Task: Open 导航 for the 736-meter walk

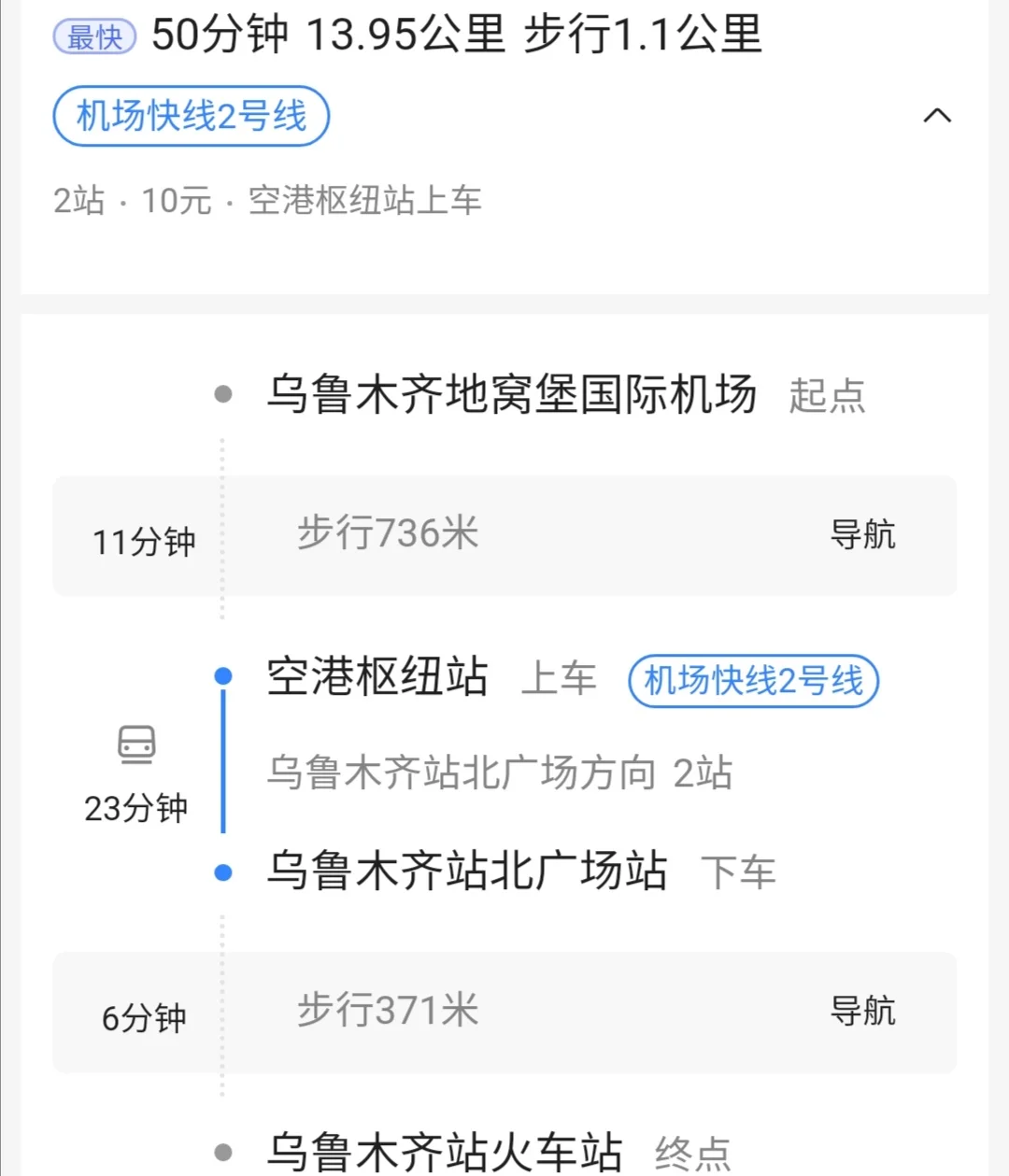Action: [865, 535]
